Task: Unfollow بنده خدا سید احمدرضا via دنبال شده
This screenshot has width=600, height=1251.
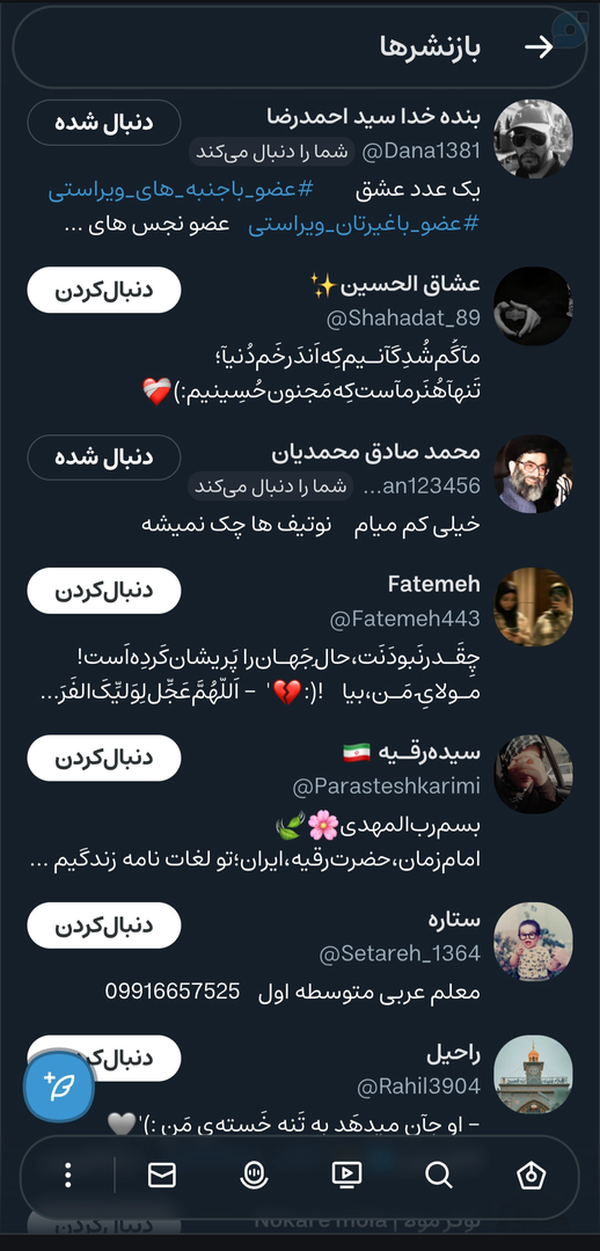Action: click(x=104, y=122)
